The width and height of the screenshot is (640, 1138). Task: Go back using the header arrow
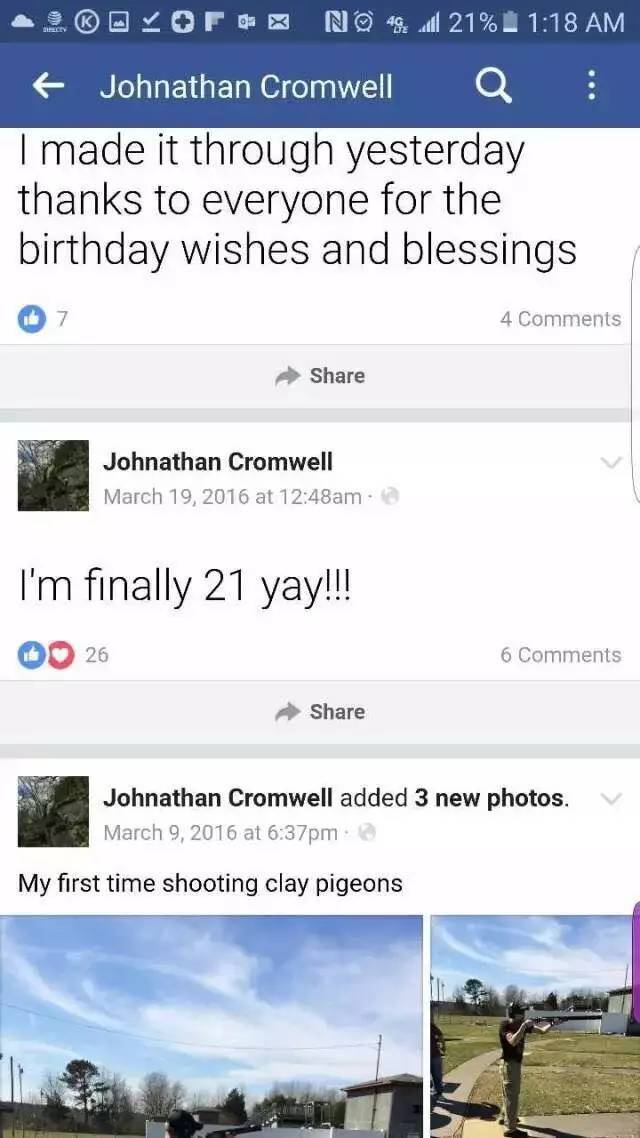[x=49, y=87]
